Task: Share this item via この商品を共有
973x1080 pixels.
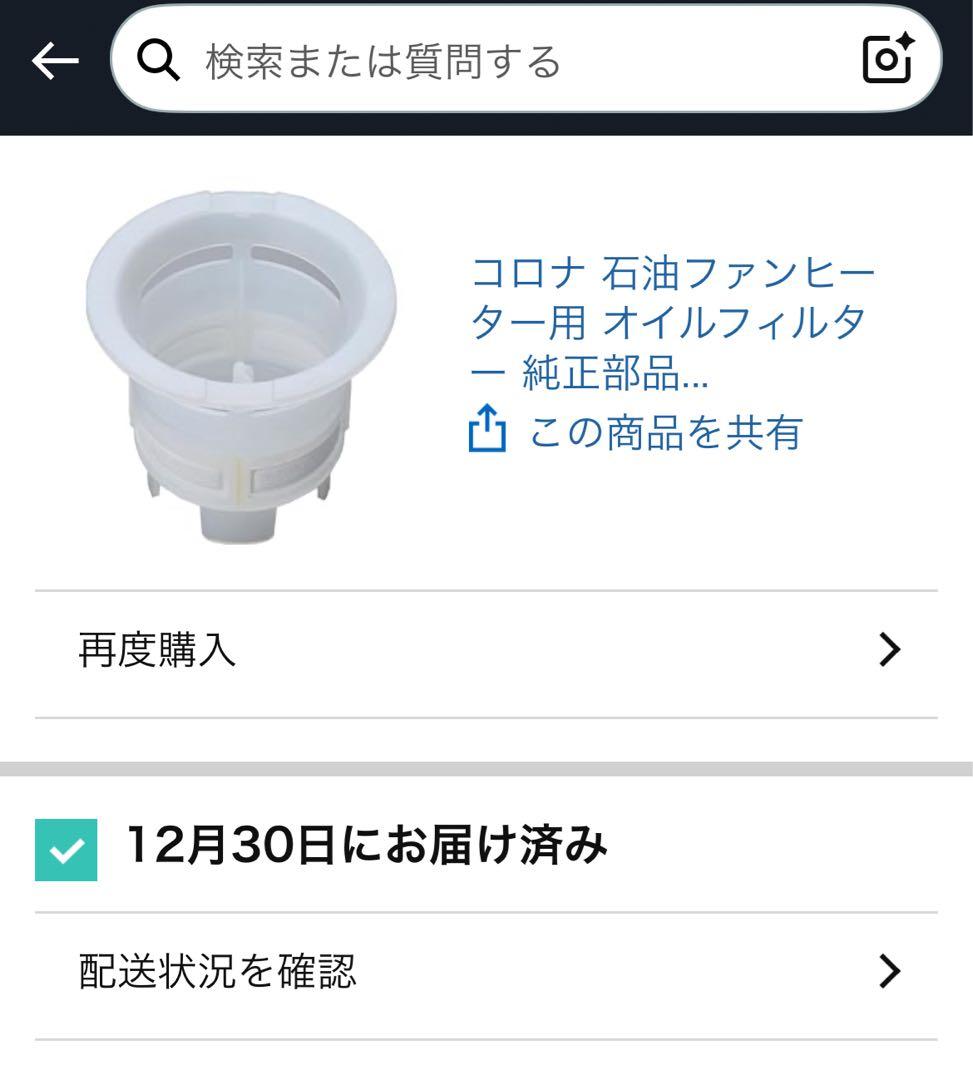Action: [665, 433]
